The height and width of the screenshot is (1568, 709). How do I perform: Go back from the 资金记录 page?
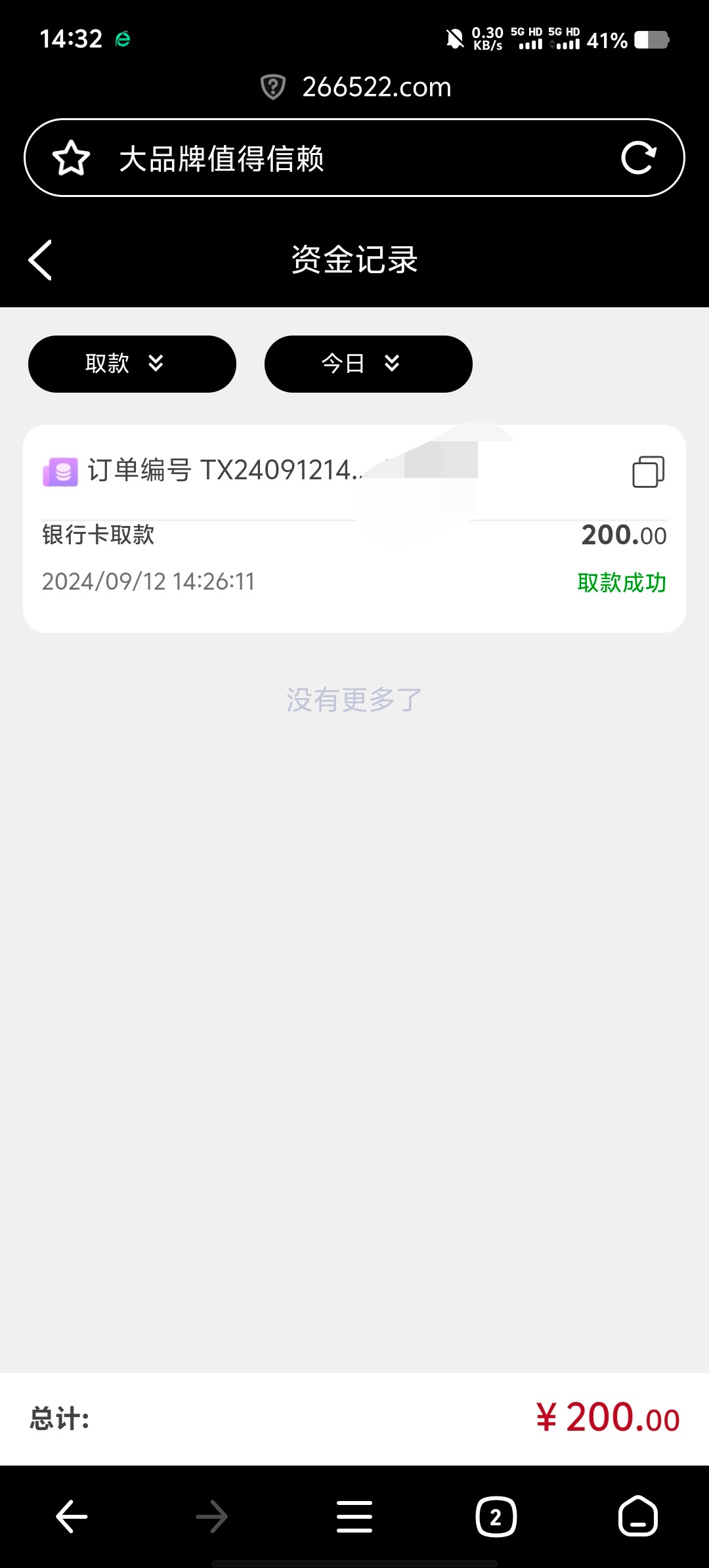click(x=40, y=260)
